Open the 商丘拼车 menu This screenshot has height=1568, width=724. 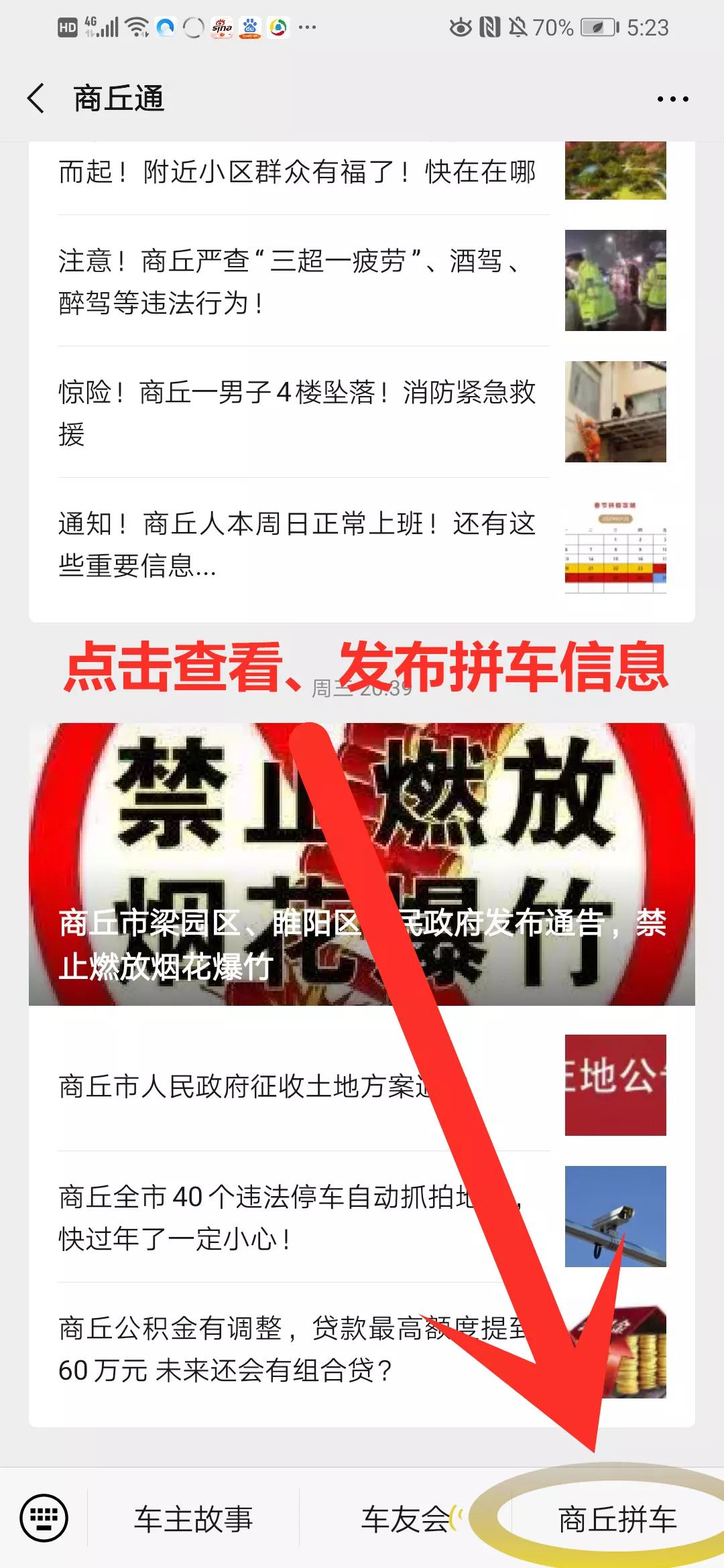[617, 1518]
